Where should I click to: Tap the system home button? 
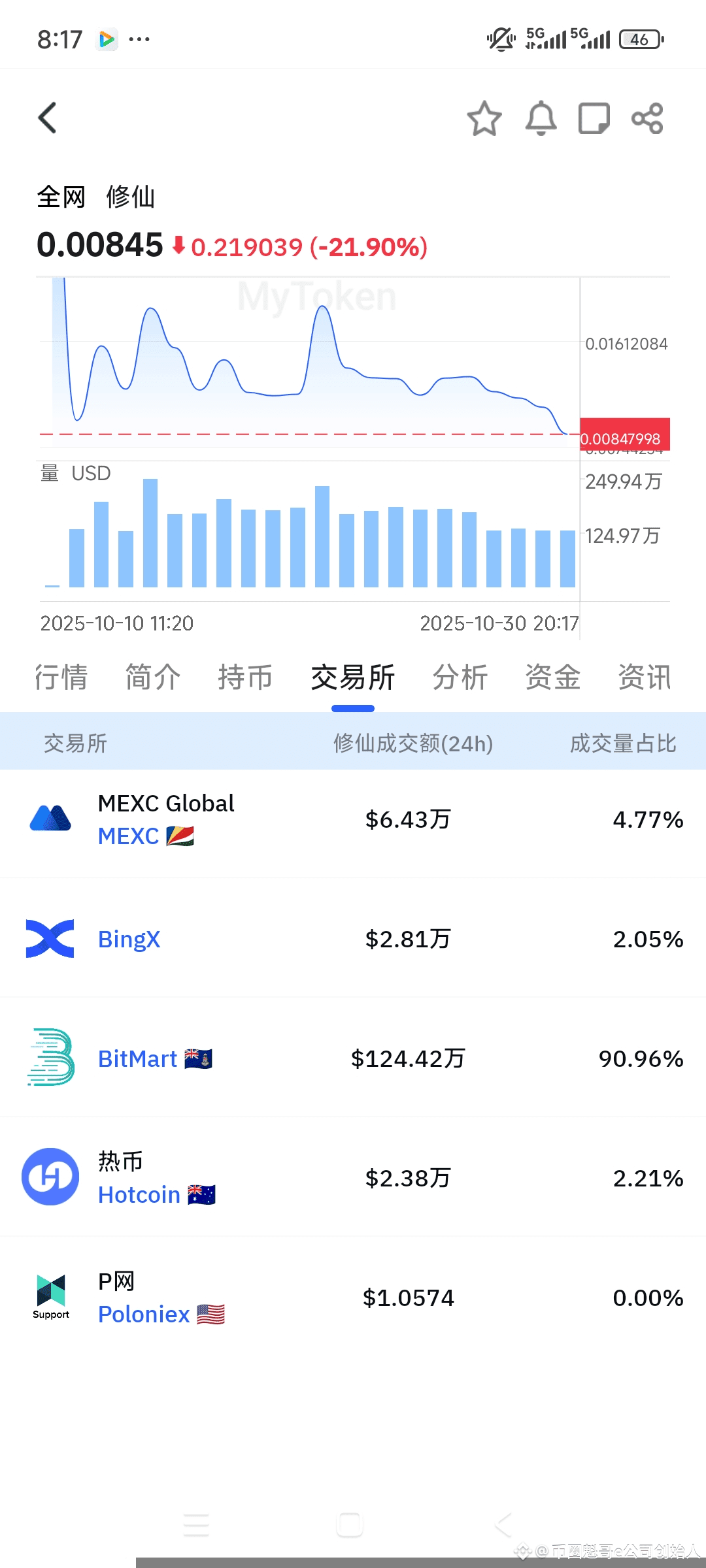pyautogui.click(x=350, y=1525)
